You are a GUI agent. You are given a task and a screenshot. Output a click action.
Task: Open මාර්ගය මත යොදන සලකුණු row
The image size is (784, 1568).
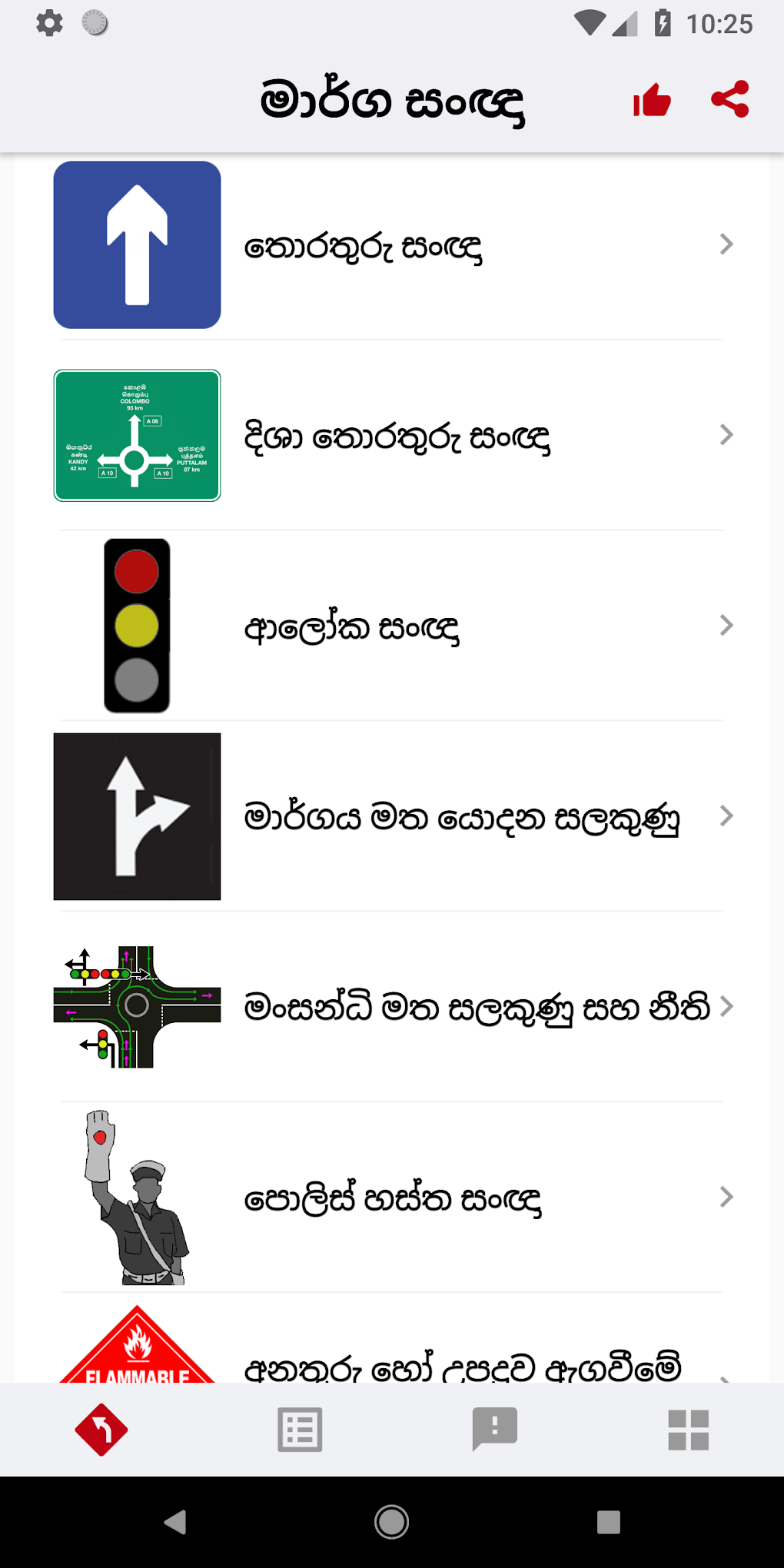(392, 816)
